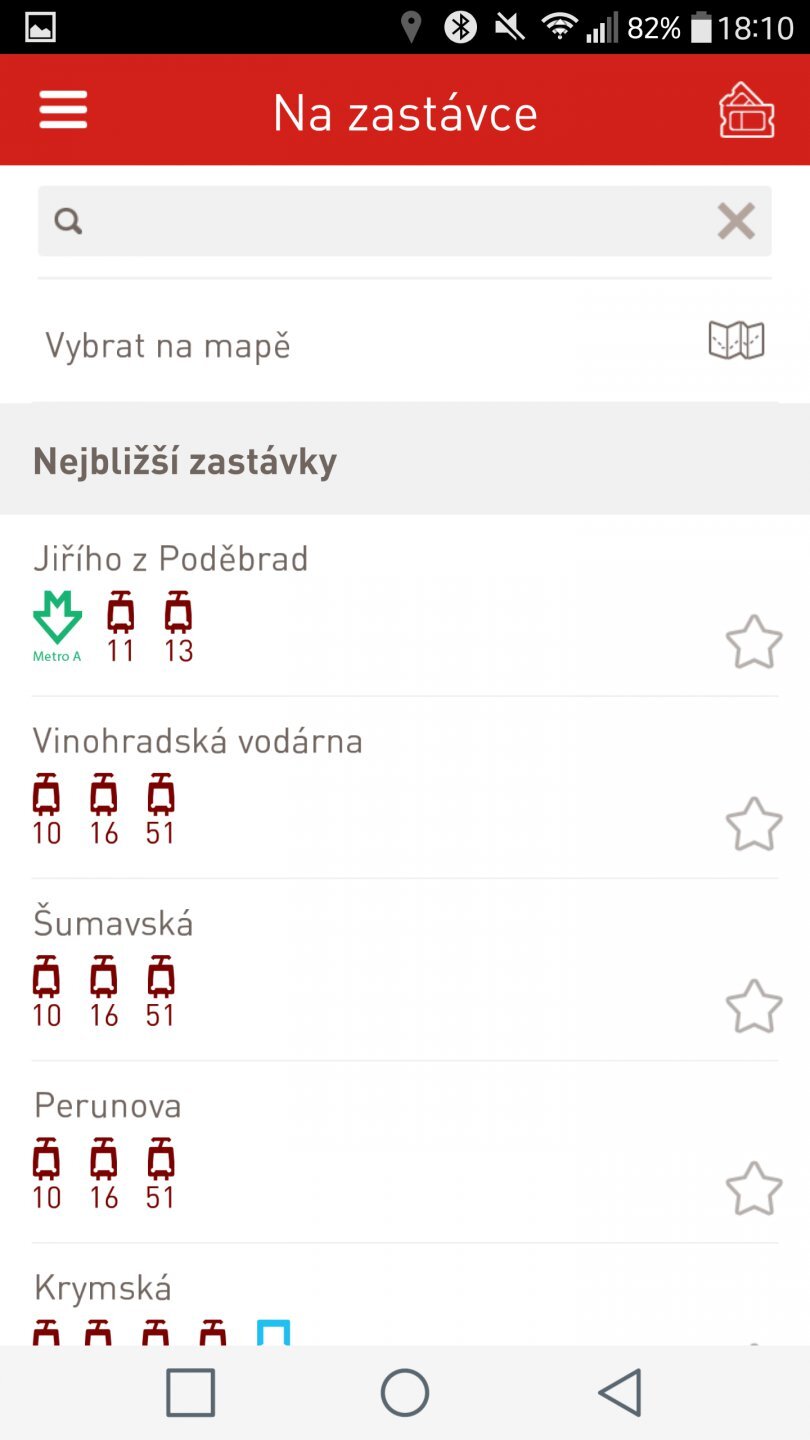Favorite the Perunova stop
The width and height of the screenshot is (810, 1440).
755,1189
